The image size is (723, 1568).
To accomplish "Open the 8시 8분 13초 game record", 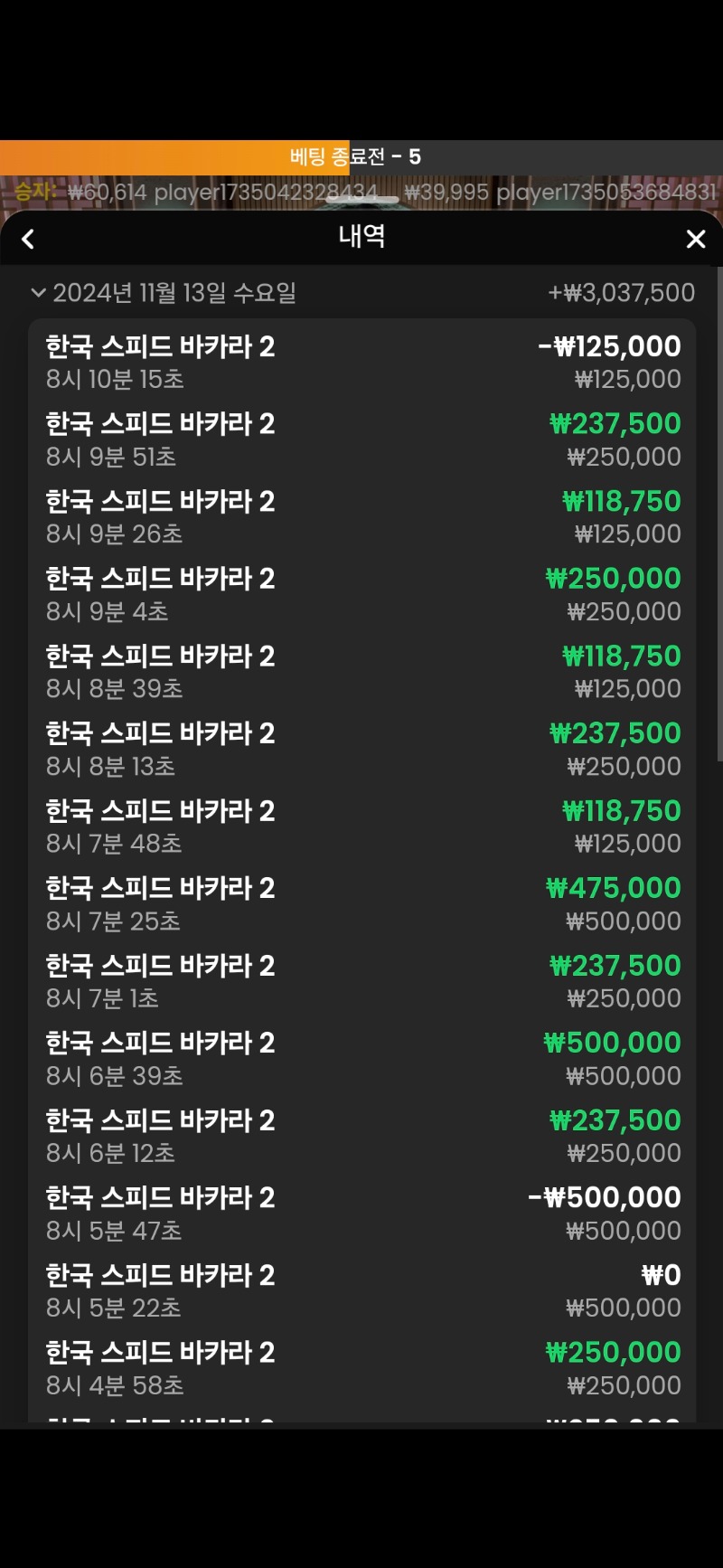I will tap(361, 749).
